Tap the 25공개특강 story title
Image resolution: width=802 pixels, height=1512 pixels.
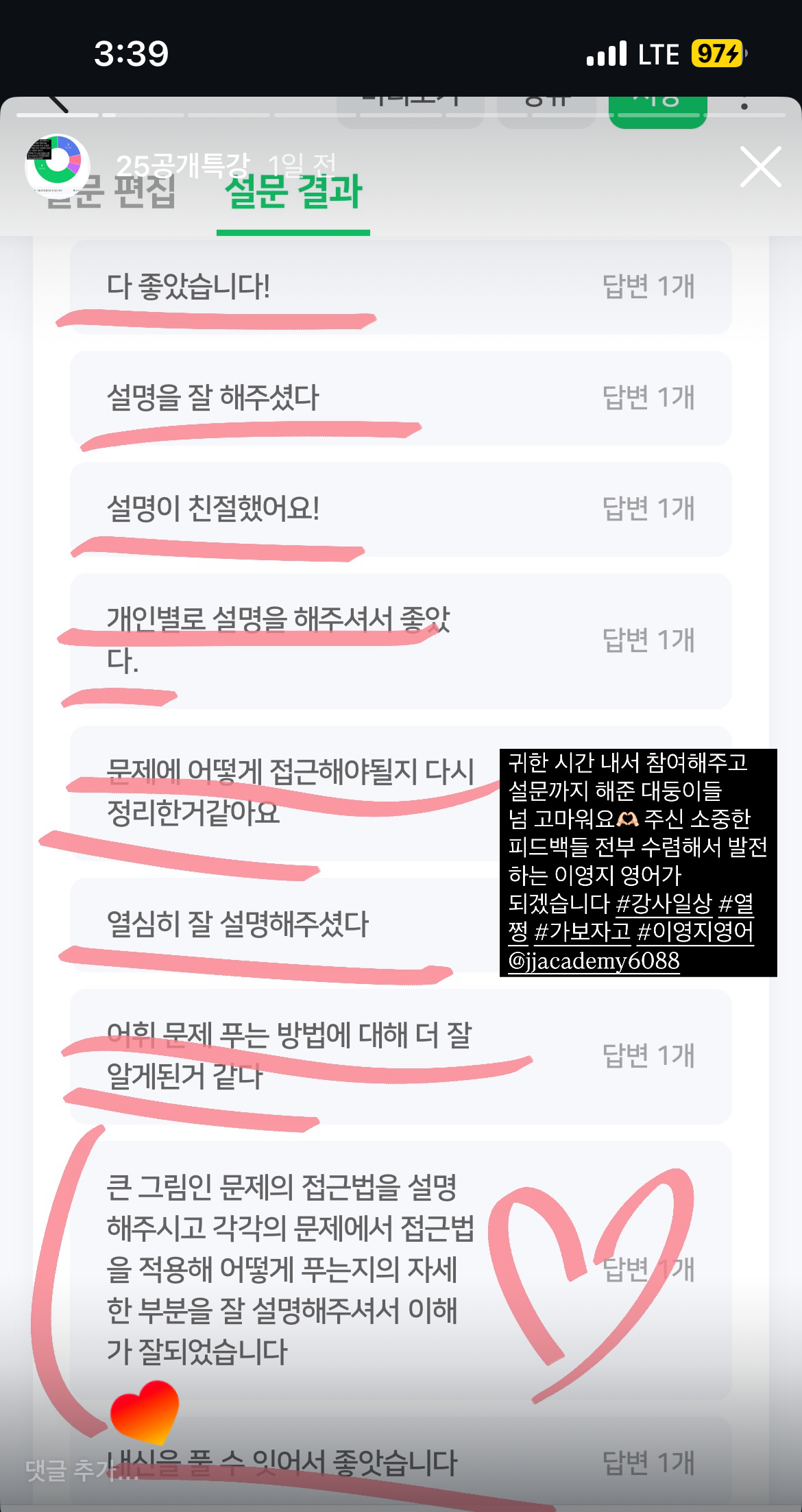click(x=182, y=165)
